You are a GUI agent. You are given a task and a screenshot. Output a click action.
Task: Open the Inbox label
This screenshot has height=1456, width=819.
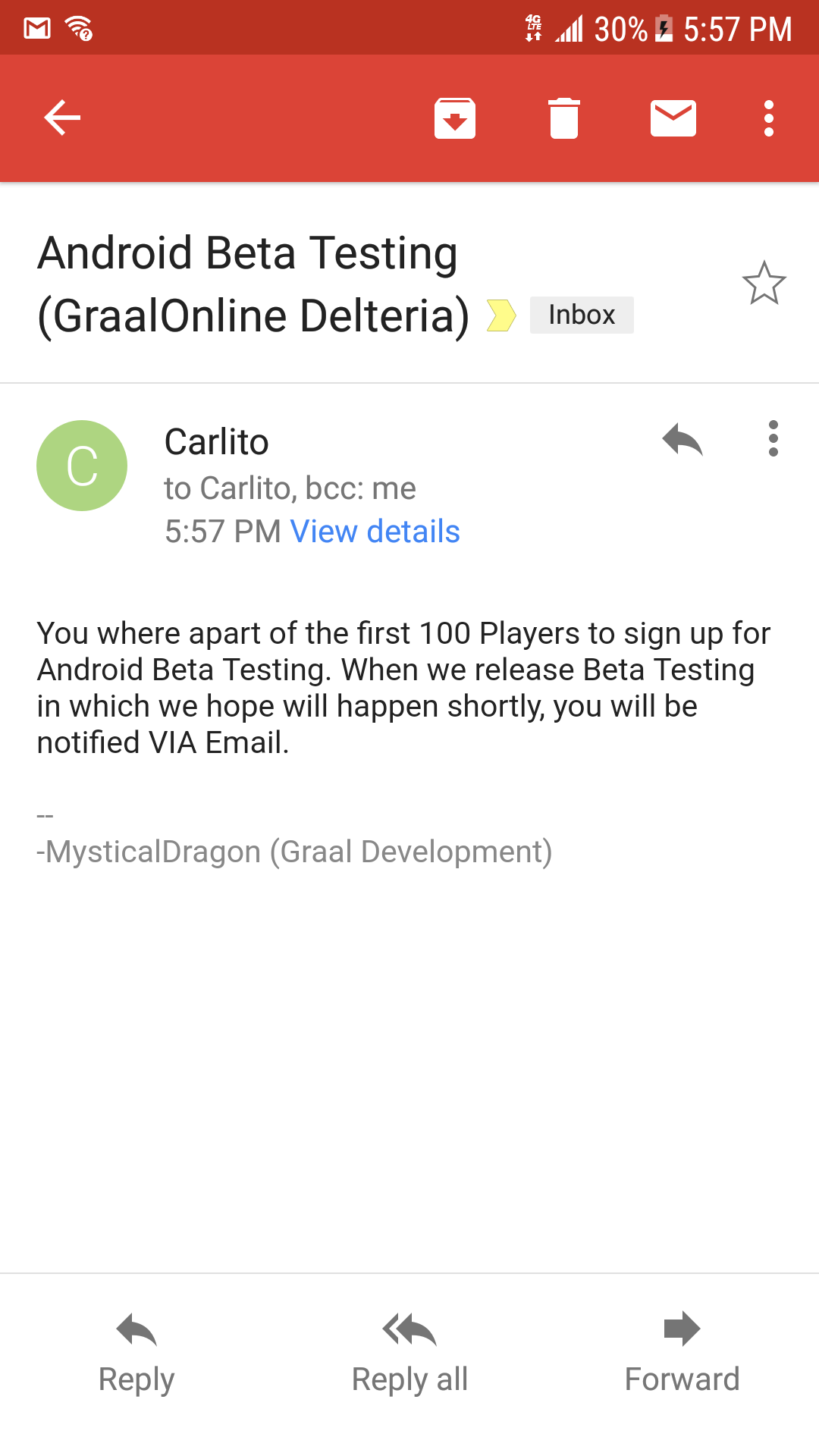point(582,315)
